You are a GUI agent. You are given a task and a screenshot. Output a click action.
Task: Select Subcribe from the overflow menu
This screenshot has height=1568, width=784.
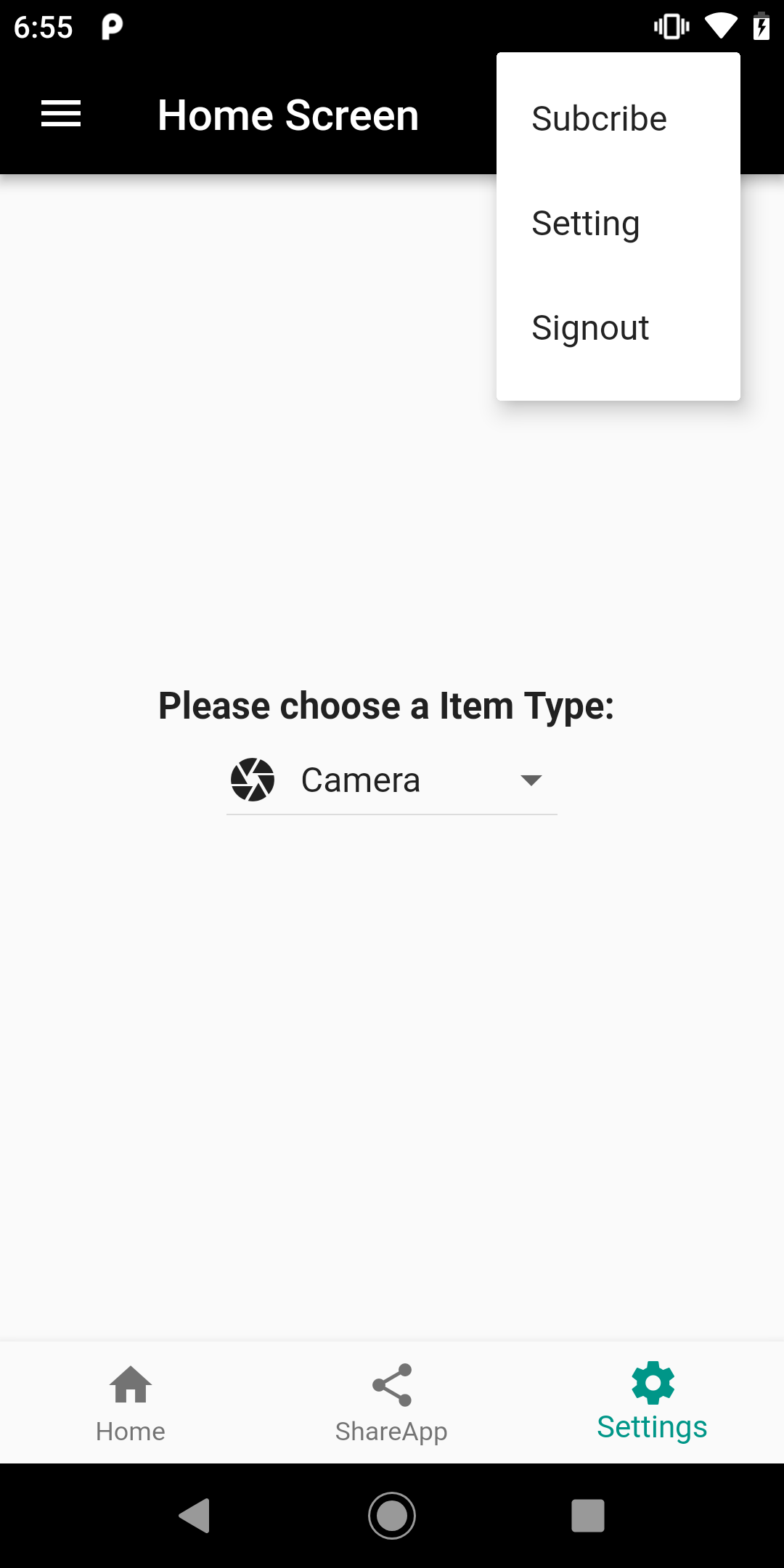click(x=598, y=118)
